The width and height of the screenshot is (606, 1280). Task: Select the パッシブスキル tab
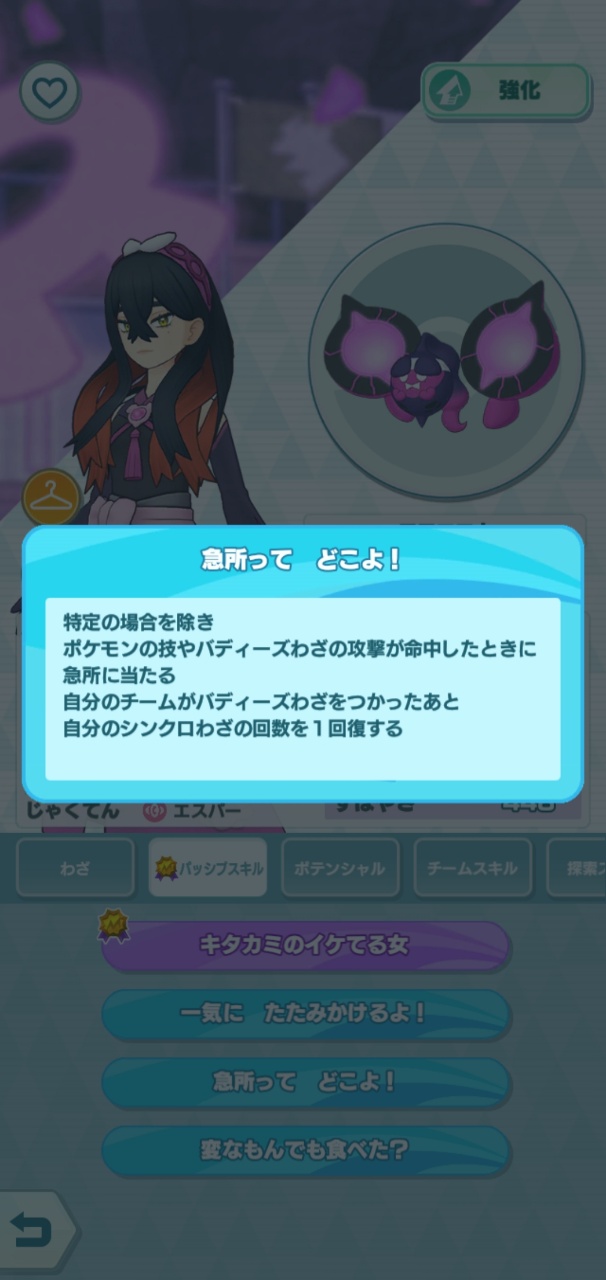209,868
